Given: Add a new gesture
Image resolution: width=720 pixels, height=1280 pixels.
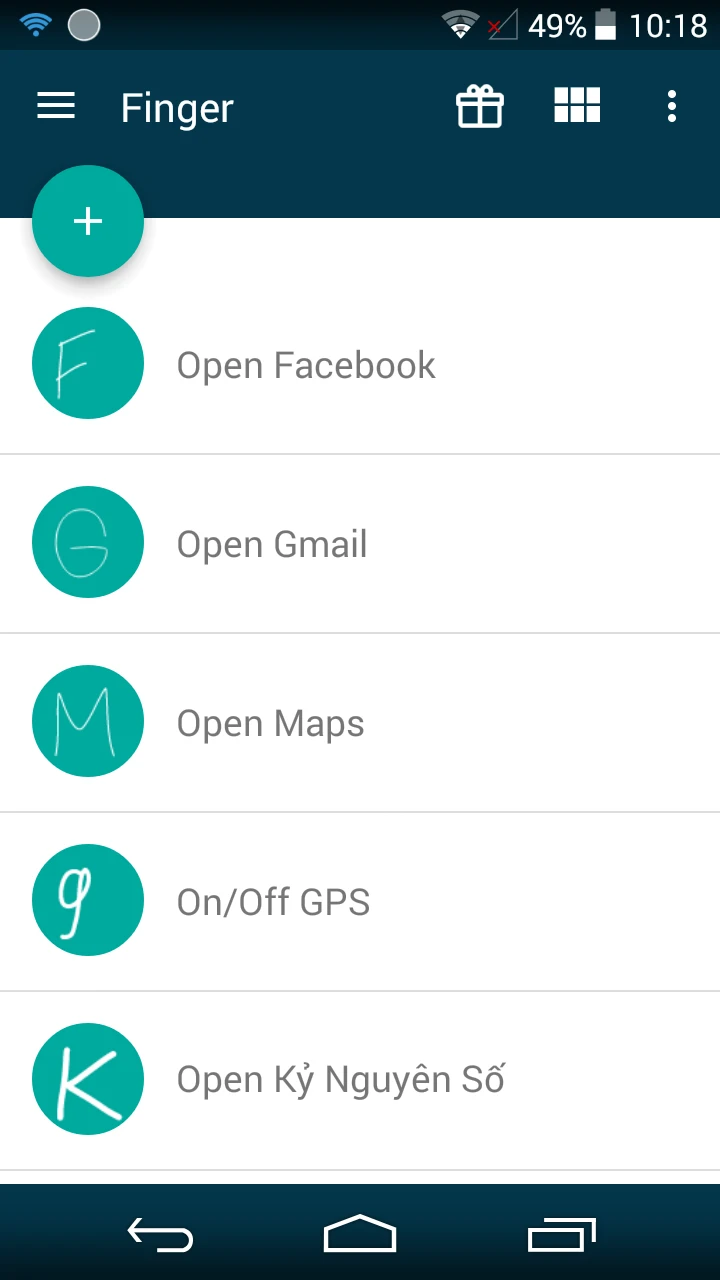Looking at the screenshot, I should pos(88,221).
